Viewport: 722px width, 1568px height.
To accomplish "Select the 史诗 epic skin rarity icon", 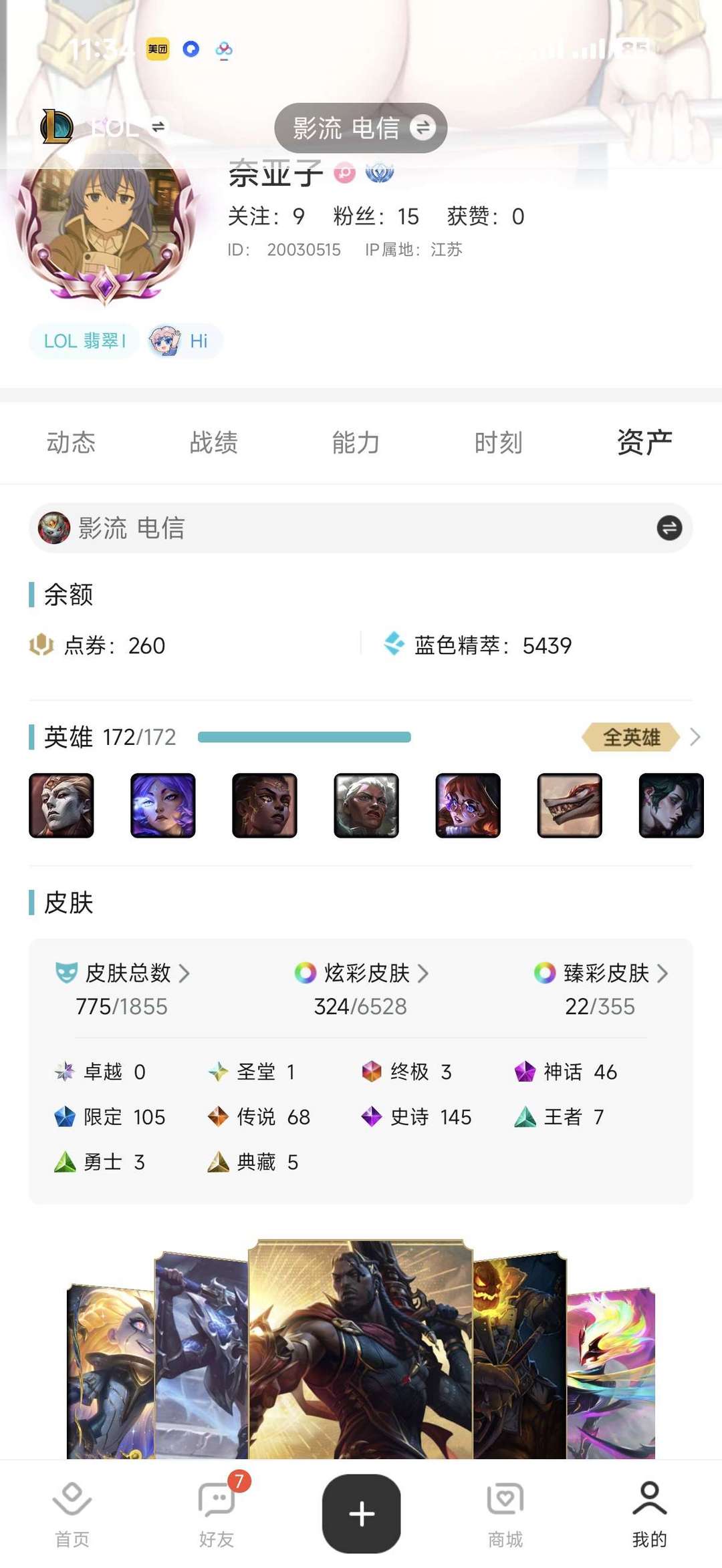I will pos(372,1117).
